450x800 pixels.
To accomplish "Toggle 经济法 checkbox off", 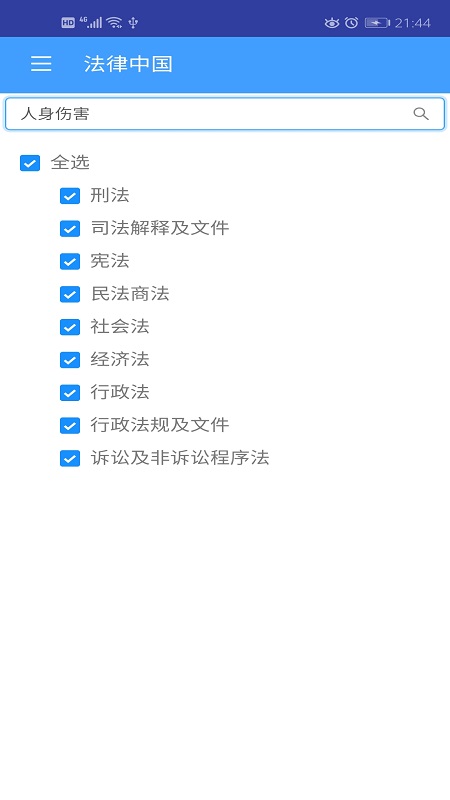I will 70,360.
